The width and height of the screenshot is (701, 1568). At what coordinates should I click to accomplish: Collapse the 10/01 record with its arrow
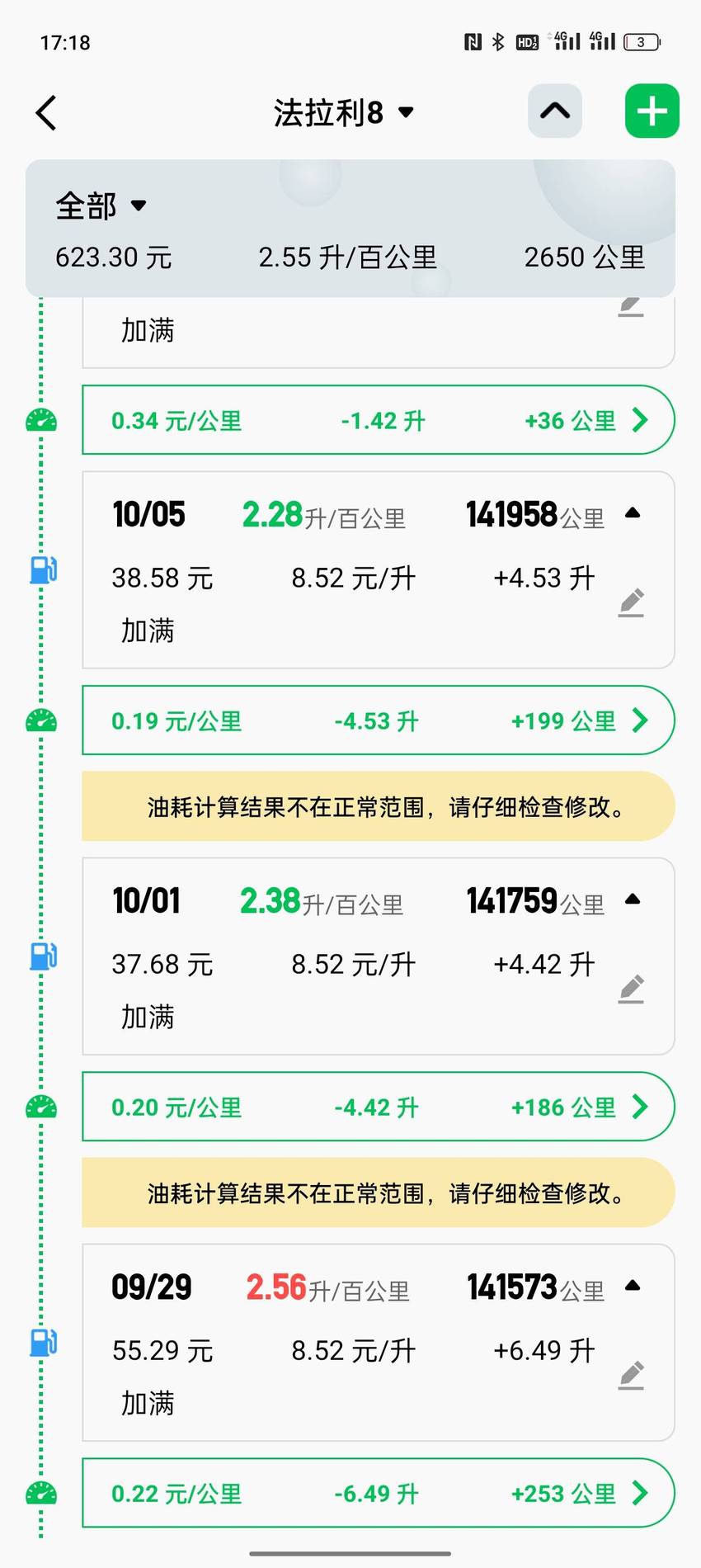coord(633,900)
